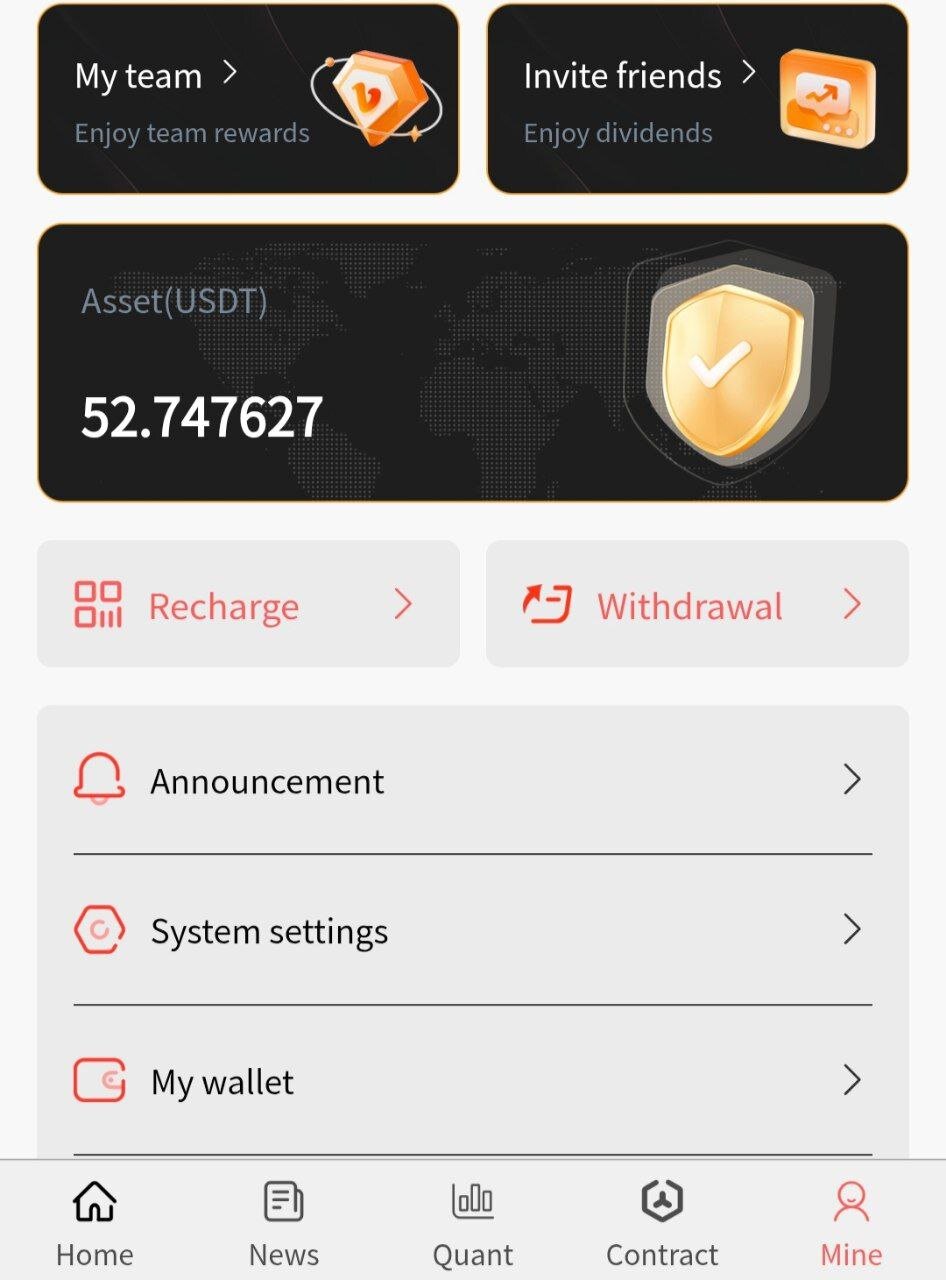Viewport: 946px width, 1280px height.
Task: Go to the Contract tab
Action: point(662,1222)
